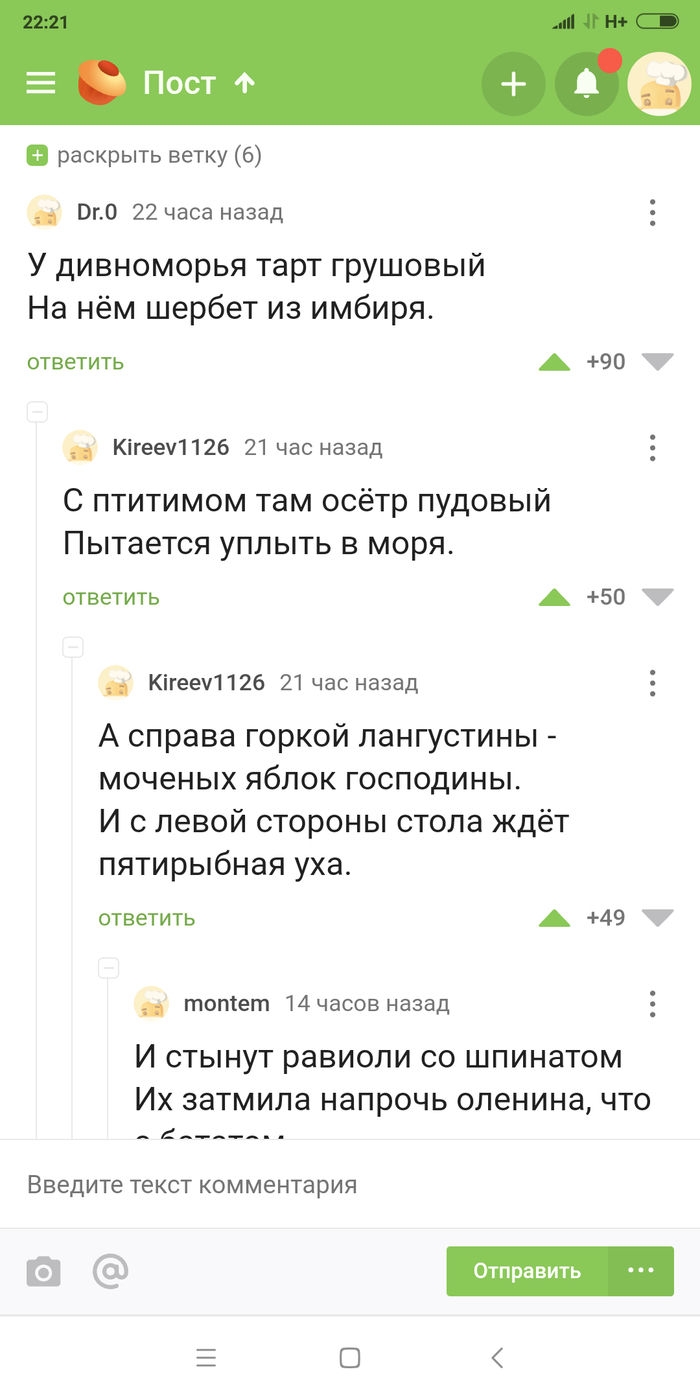700x1400 pixels.
Task: Downvote Kireev1126's comment rated +49
Action: [657, 918]
